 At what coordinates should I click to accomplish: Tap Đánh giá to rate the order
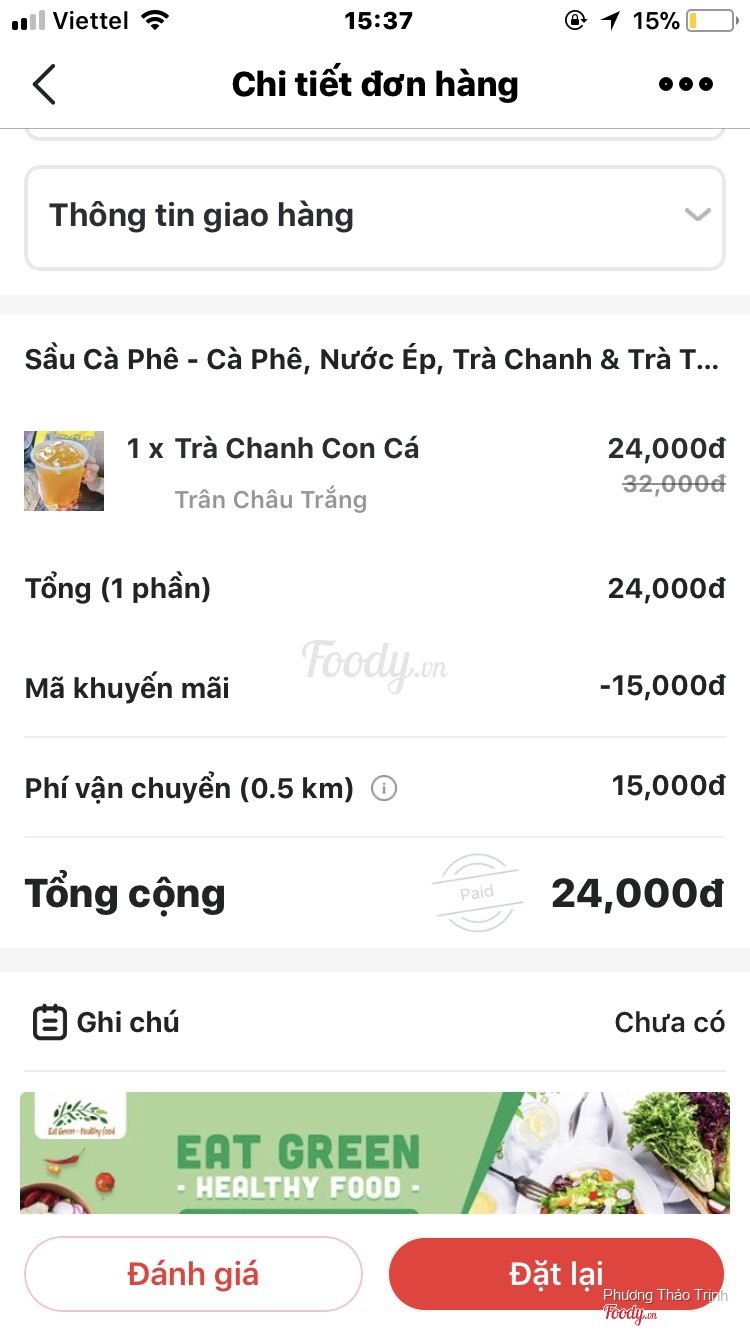193,1273
